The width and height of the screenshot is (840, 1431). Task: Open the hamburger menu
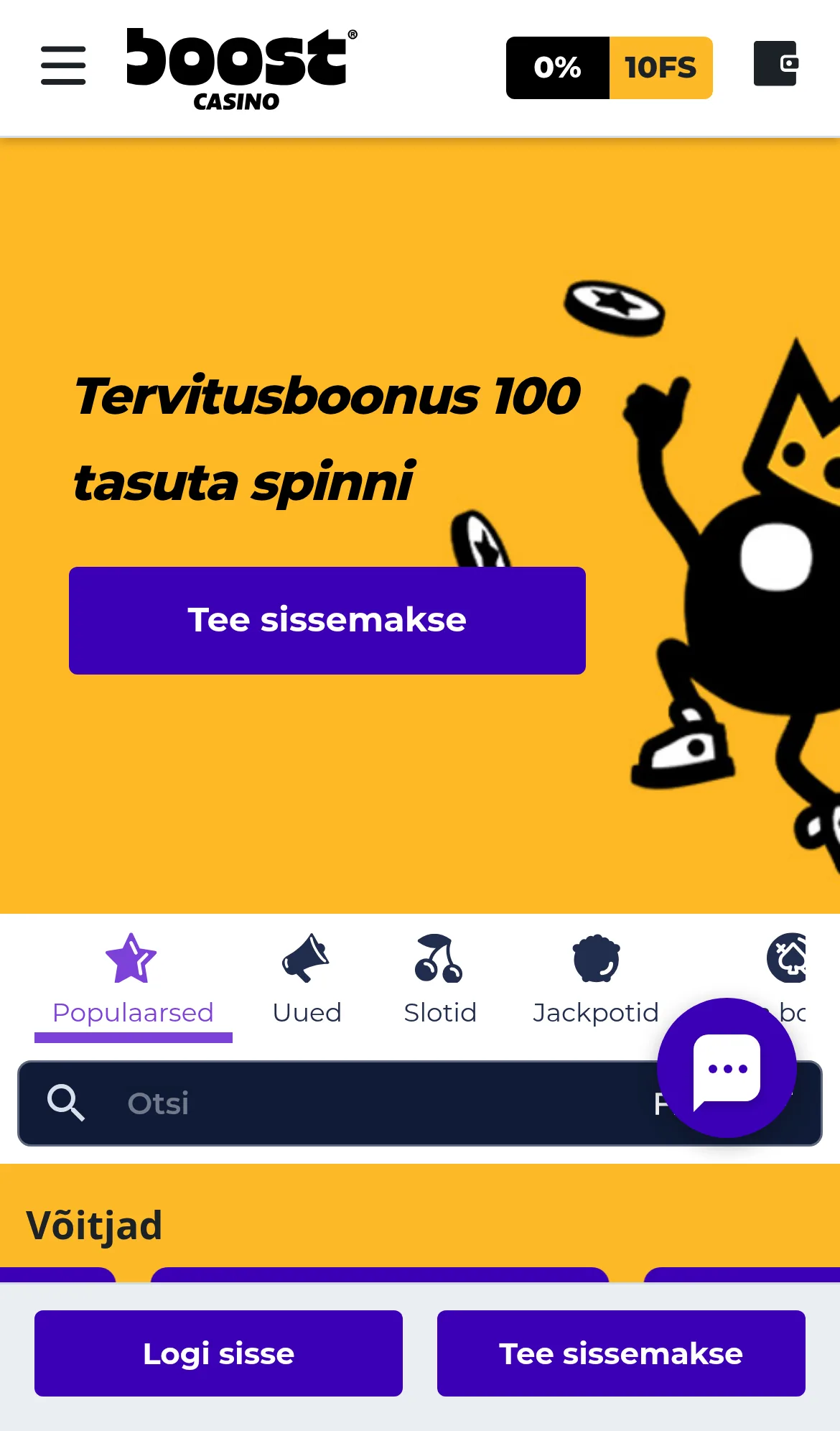(x=63, y=66)
